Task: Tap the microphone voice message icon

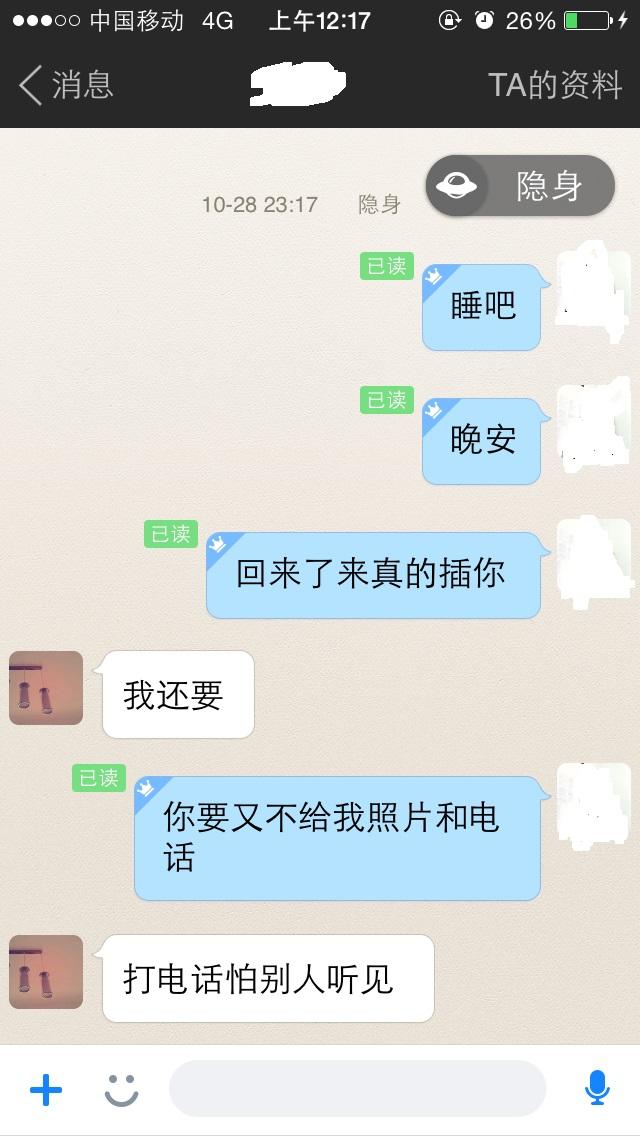Action: pos(597,1088)
